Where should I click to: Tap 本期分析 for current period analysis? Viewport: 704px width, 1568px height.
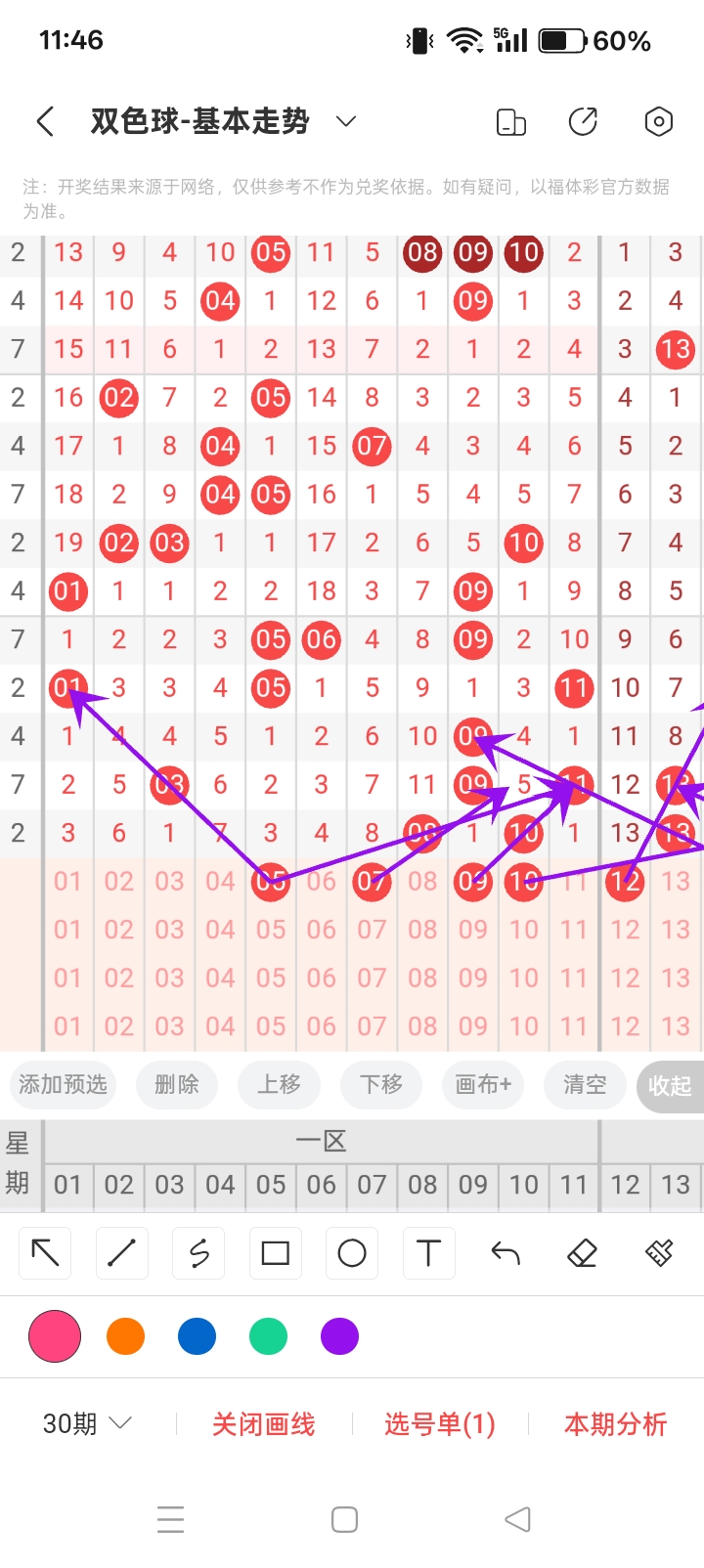(614, 1424)
